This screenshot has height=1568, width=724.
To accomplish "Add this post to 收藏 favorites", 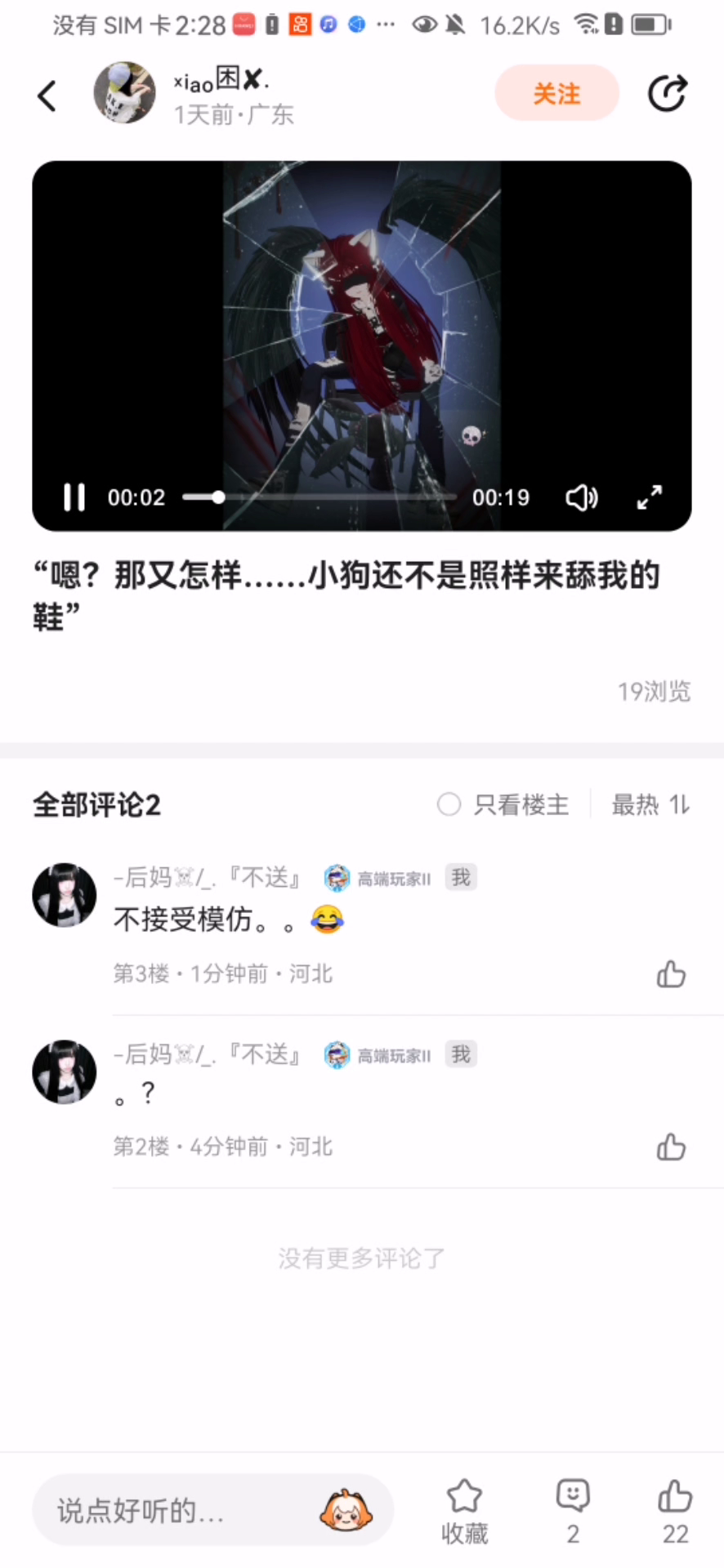I will 464,1511.
